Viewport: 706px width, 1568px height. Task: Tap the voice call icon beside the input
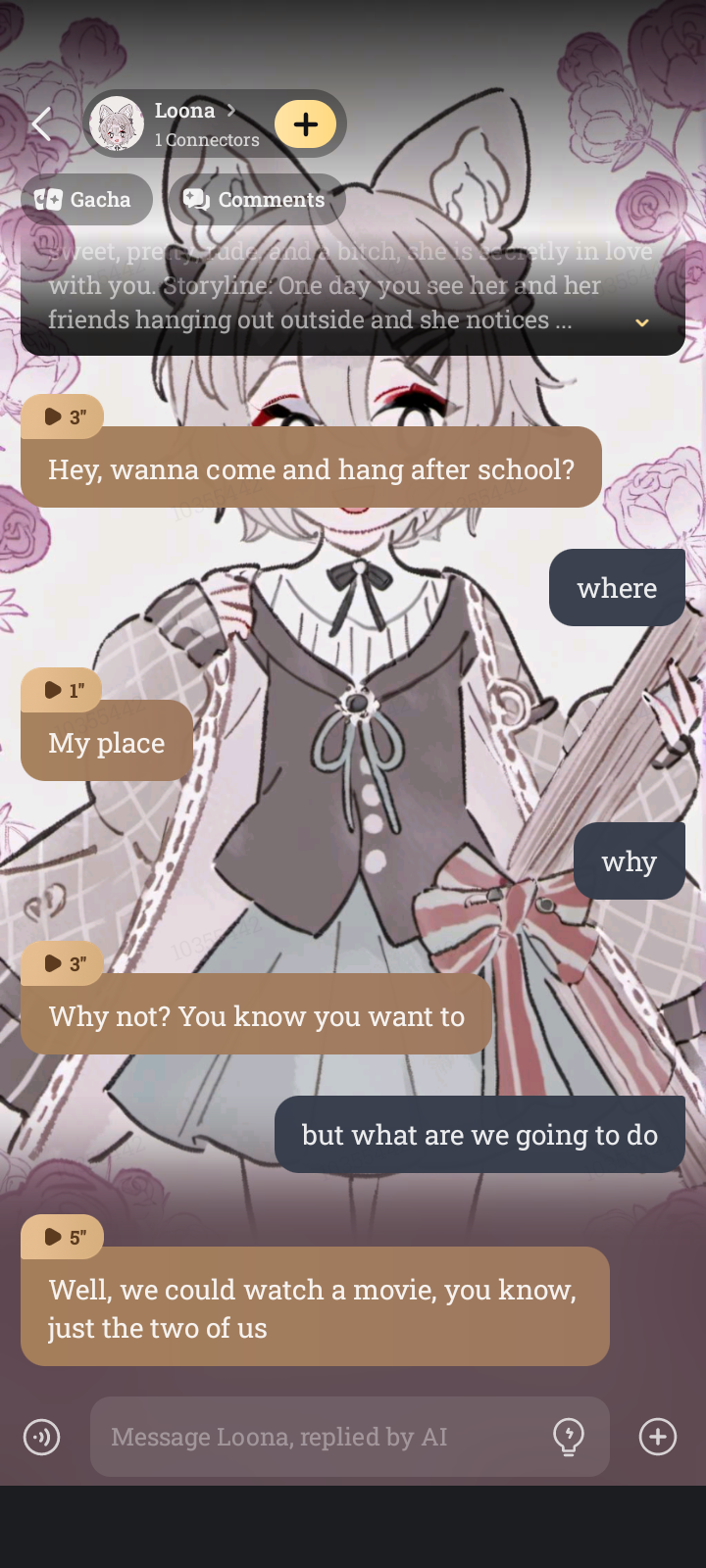[x=42, y=1438]
